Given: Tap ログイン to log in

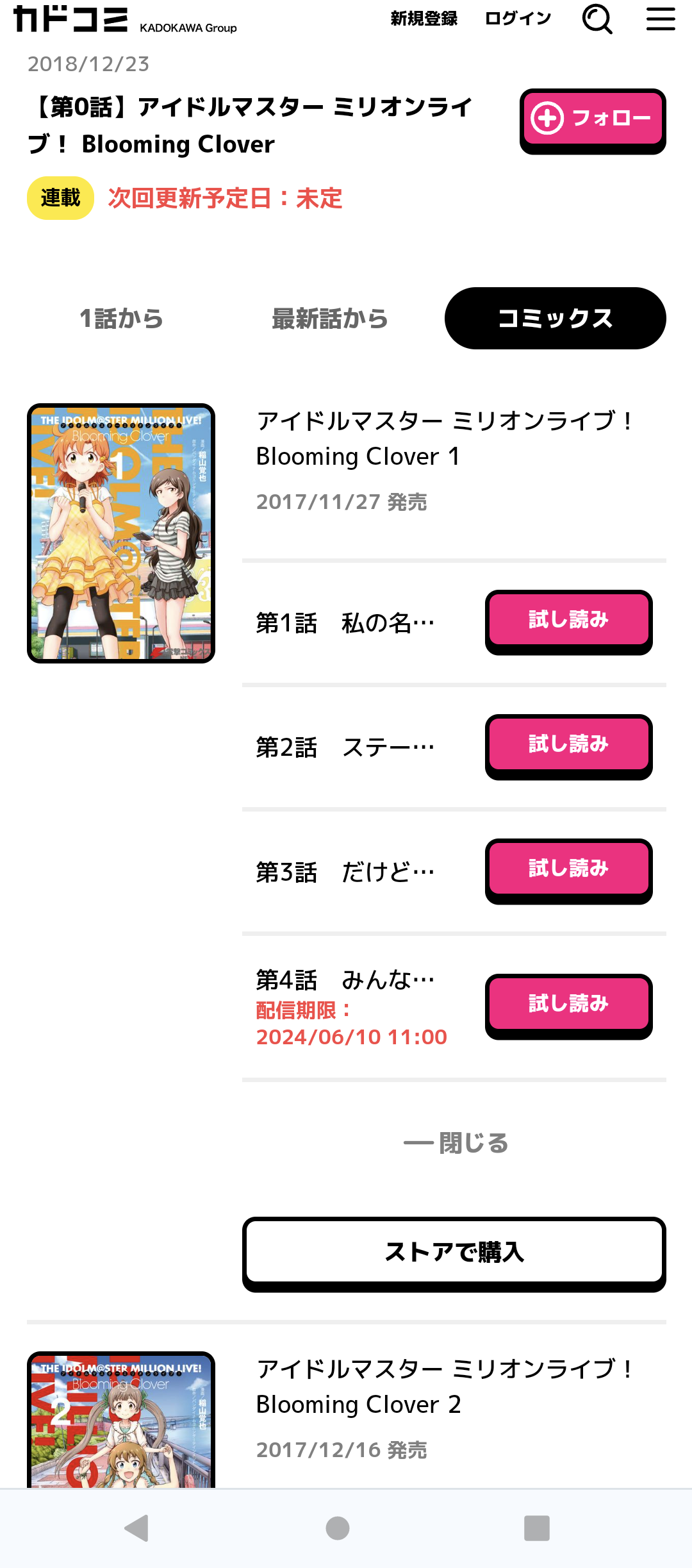Looking at the screenshot, I should tap(518, 19).
